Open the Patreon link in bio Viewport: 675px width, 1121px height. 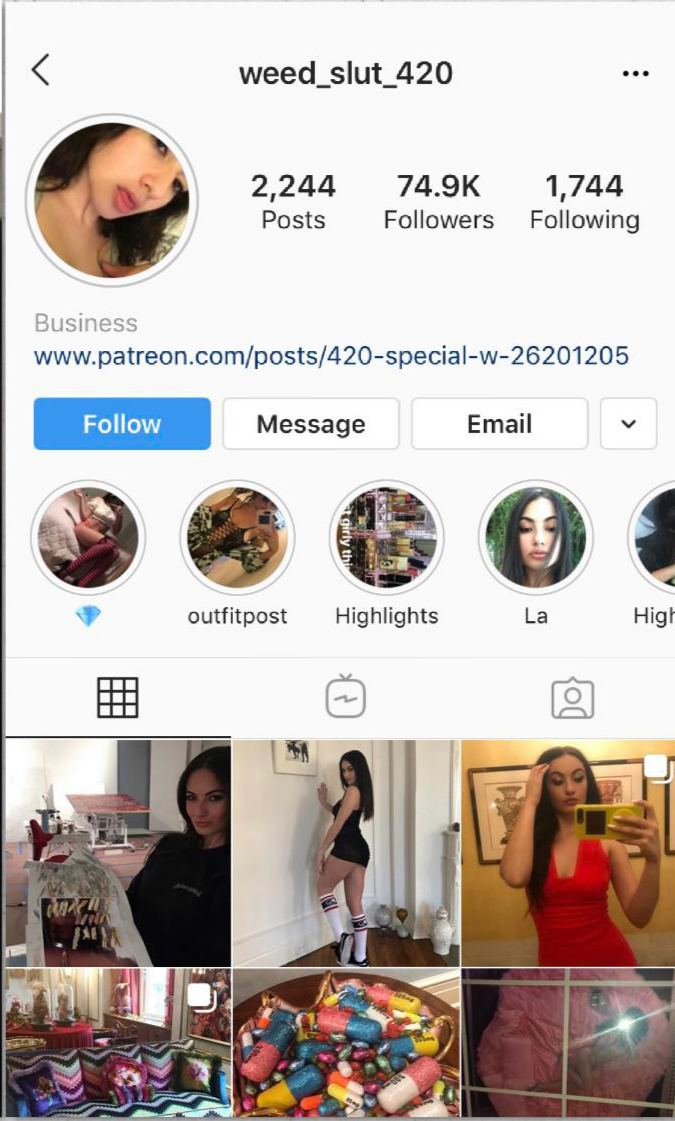click(331, 356)
